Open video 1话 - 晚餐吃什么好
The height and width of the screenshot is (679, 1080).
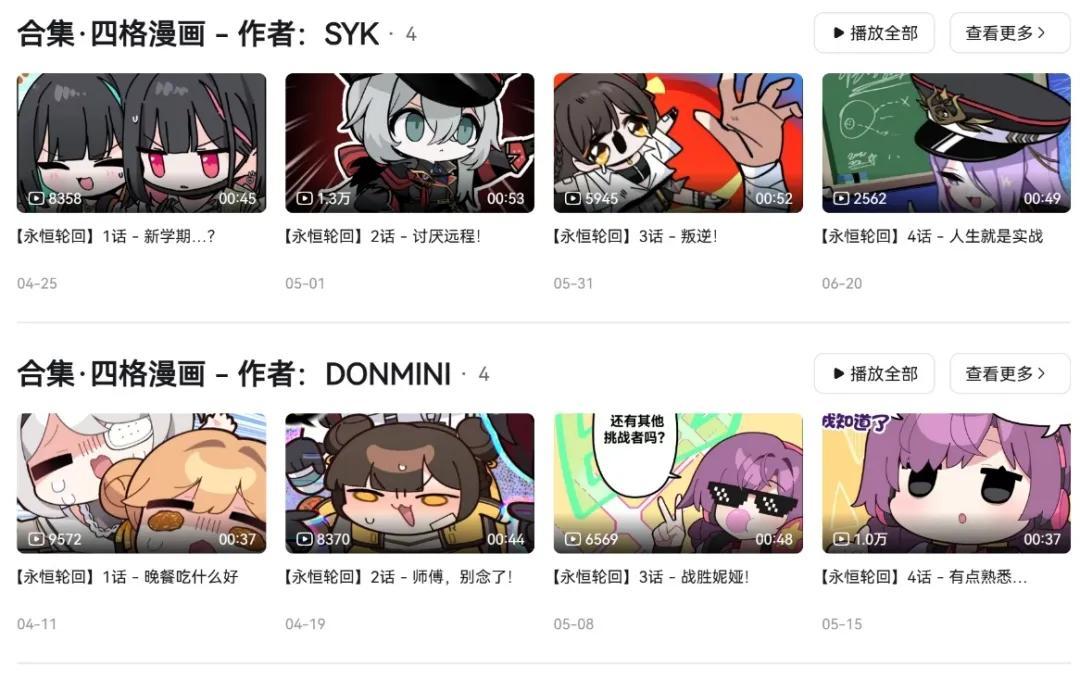(x=142, y=483)
